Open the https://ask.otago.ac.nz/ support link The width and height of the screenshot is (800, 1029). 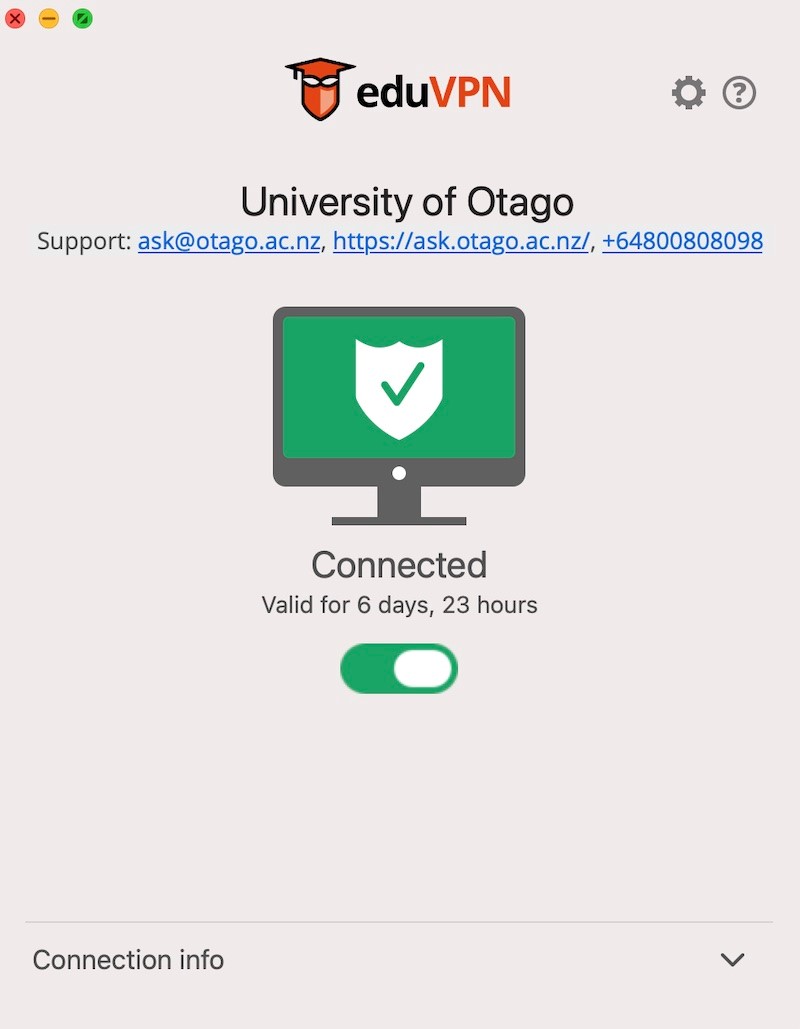tap(461, 241)
